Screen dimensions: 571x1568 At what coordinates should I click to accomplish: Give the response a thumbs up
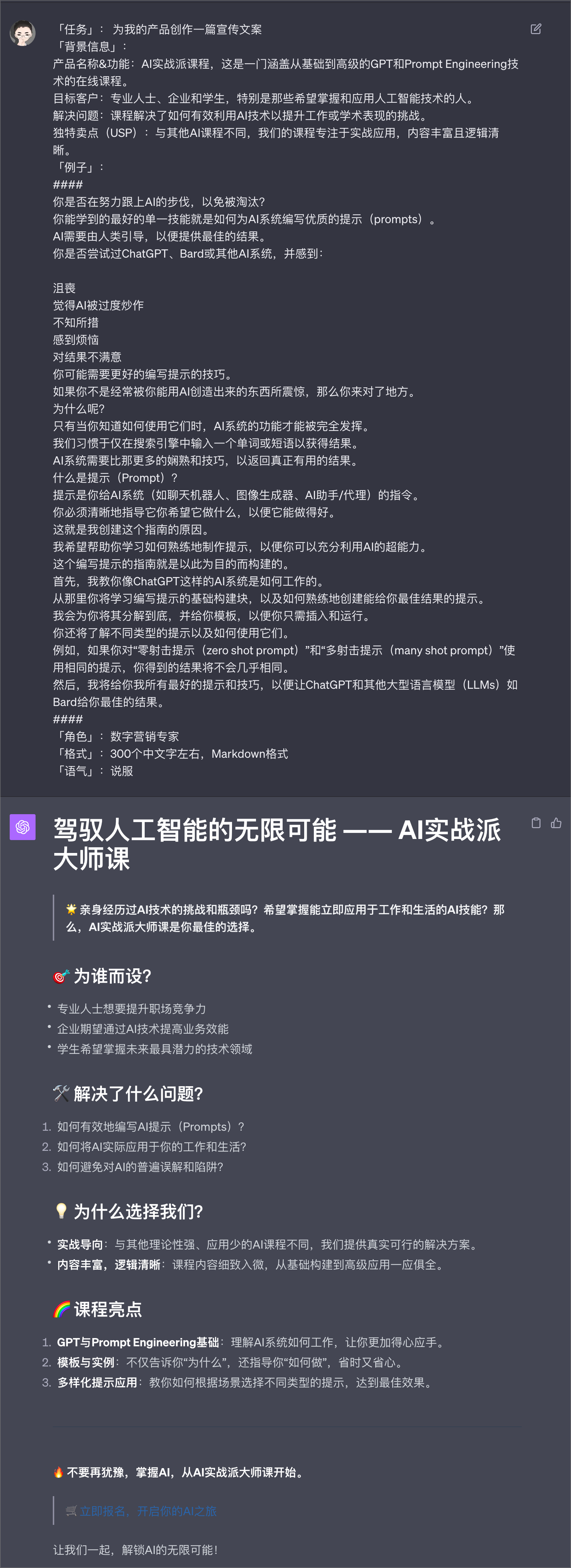[556, 823]
